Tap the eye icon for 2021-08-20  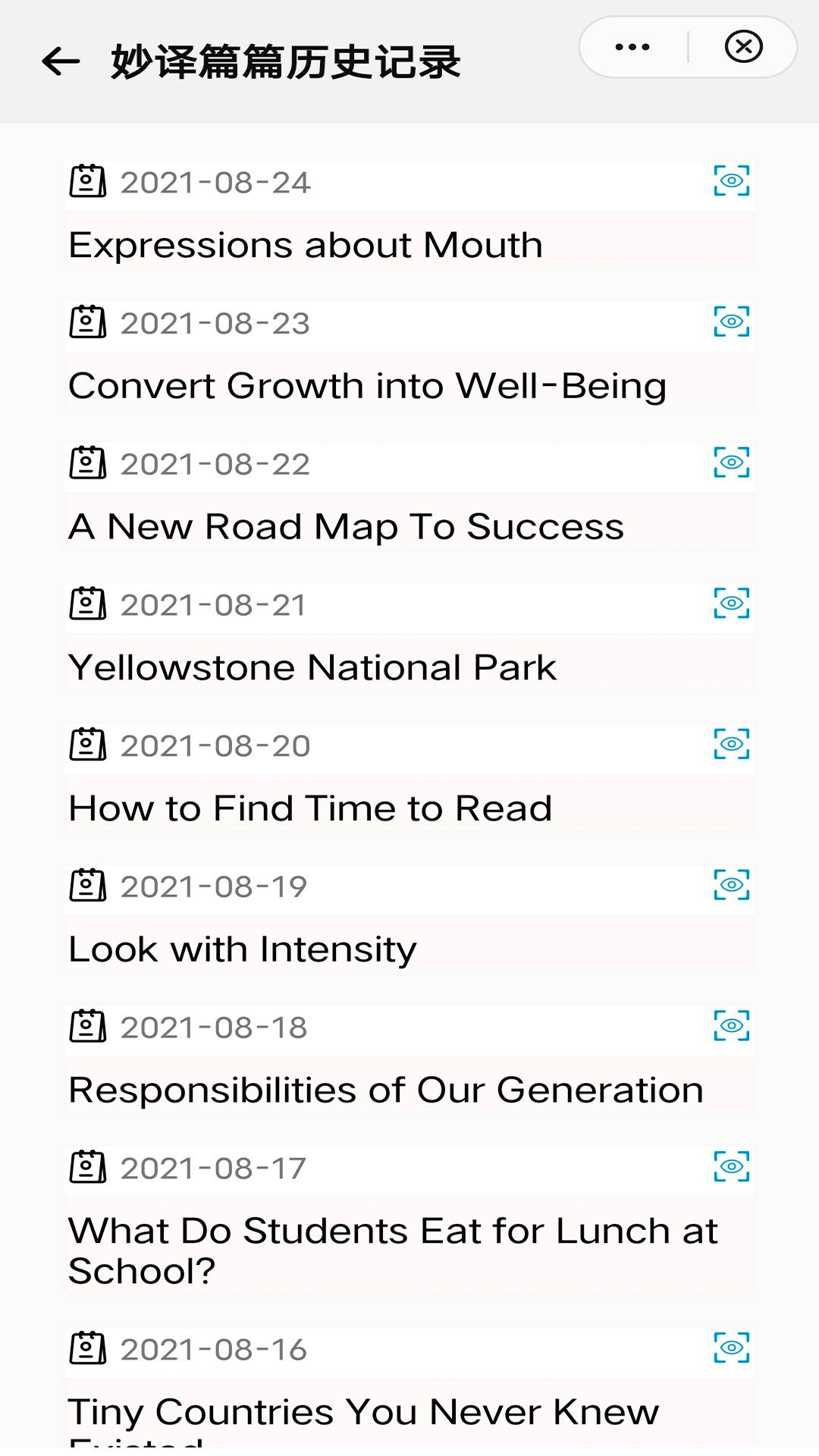(x=731, y=745)
